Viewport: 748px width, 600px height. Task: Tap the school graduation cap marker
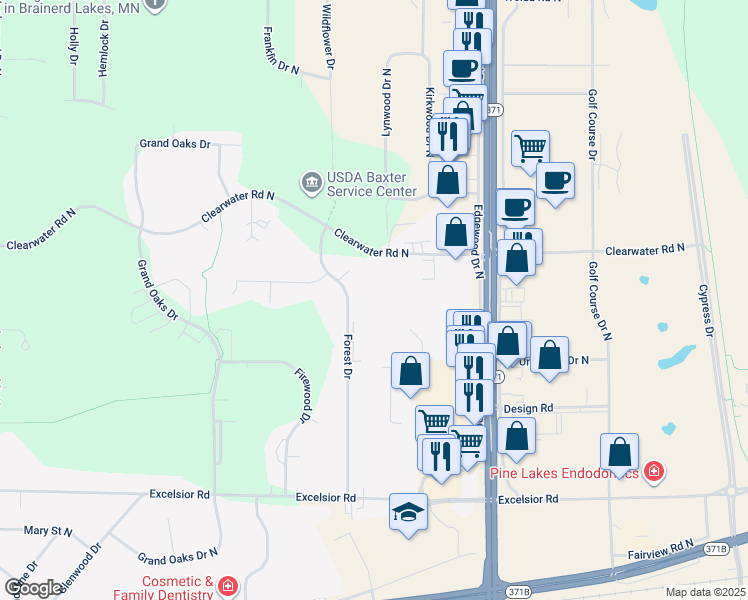(x=408, y=512)
